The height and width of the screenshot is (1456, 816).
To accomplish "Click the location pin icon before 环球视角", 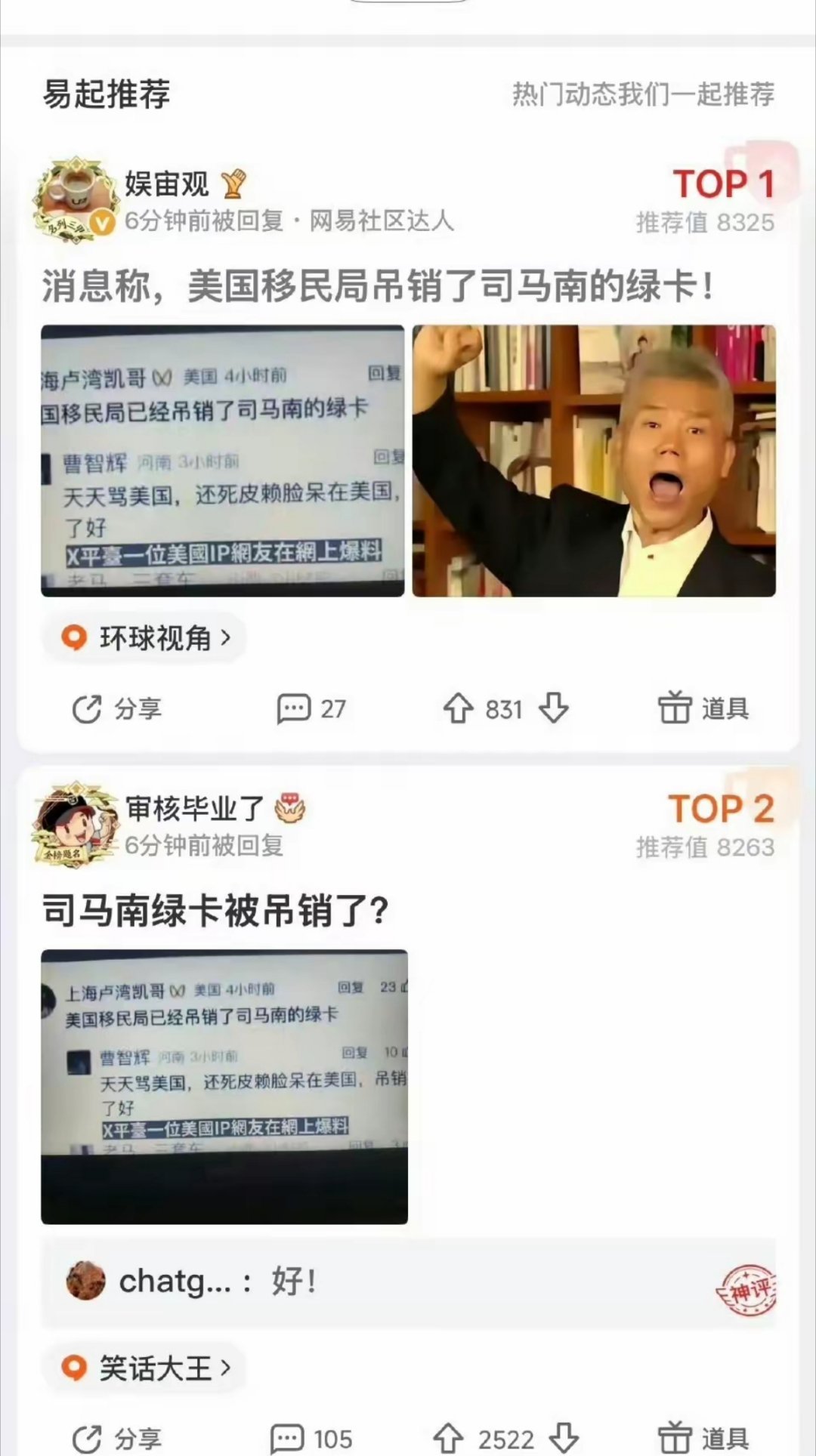I will [73, 638].
